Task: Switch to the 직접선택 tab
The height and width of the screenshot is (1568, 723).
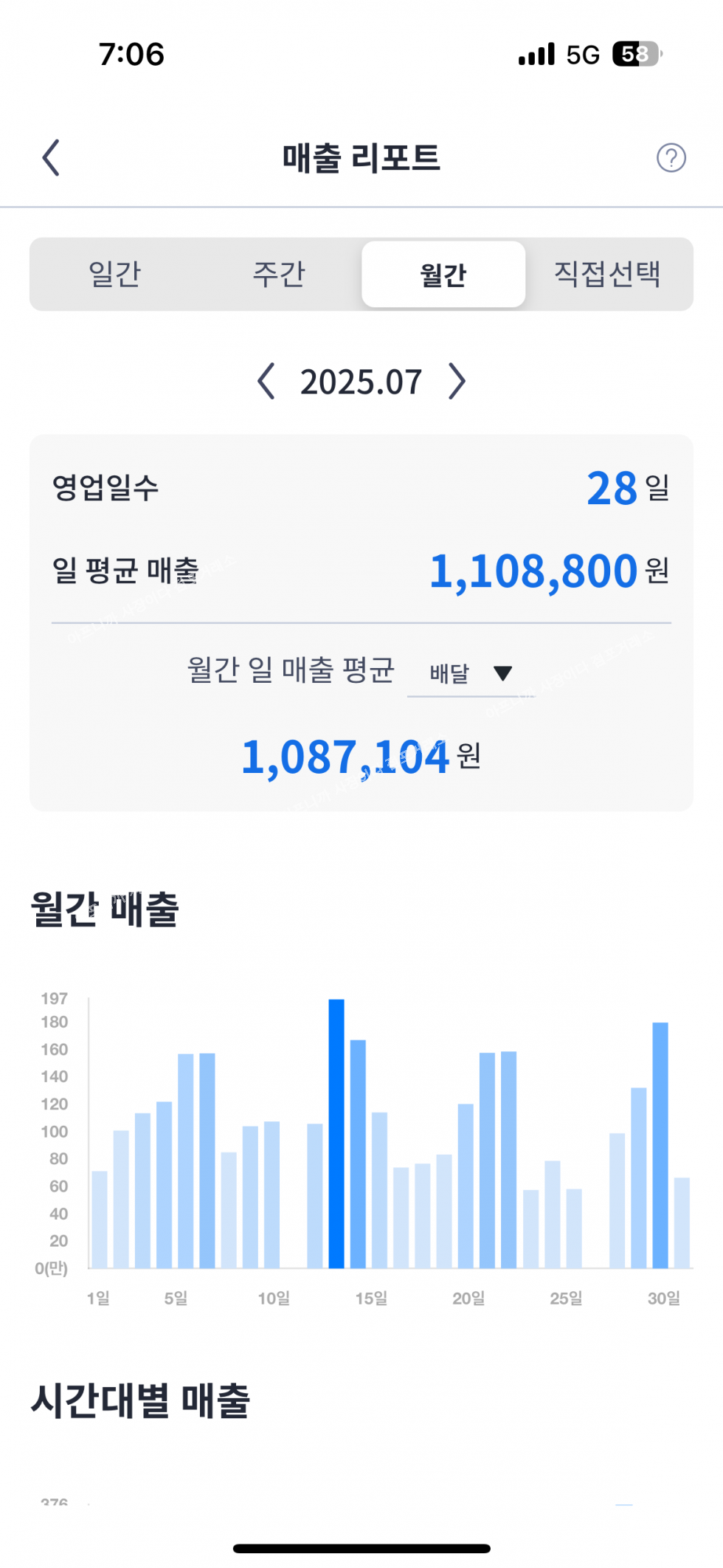Action: click(607, 274)
